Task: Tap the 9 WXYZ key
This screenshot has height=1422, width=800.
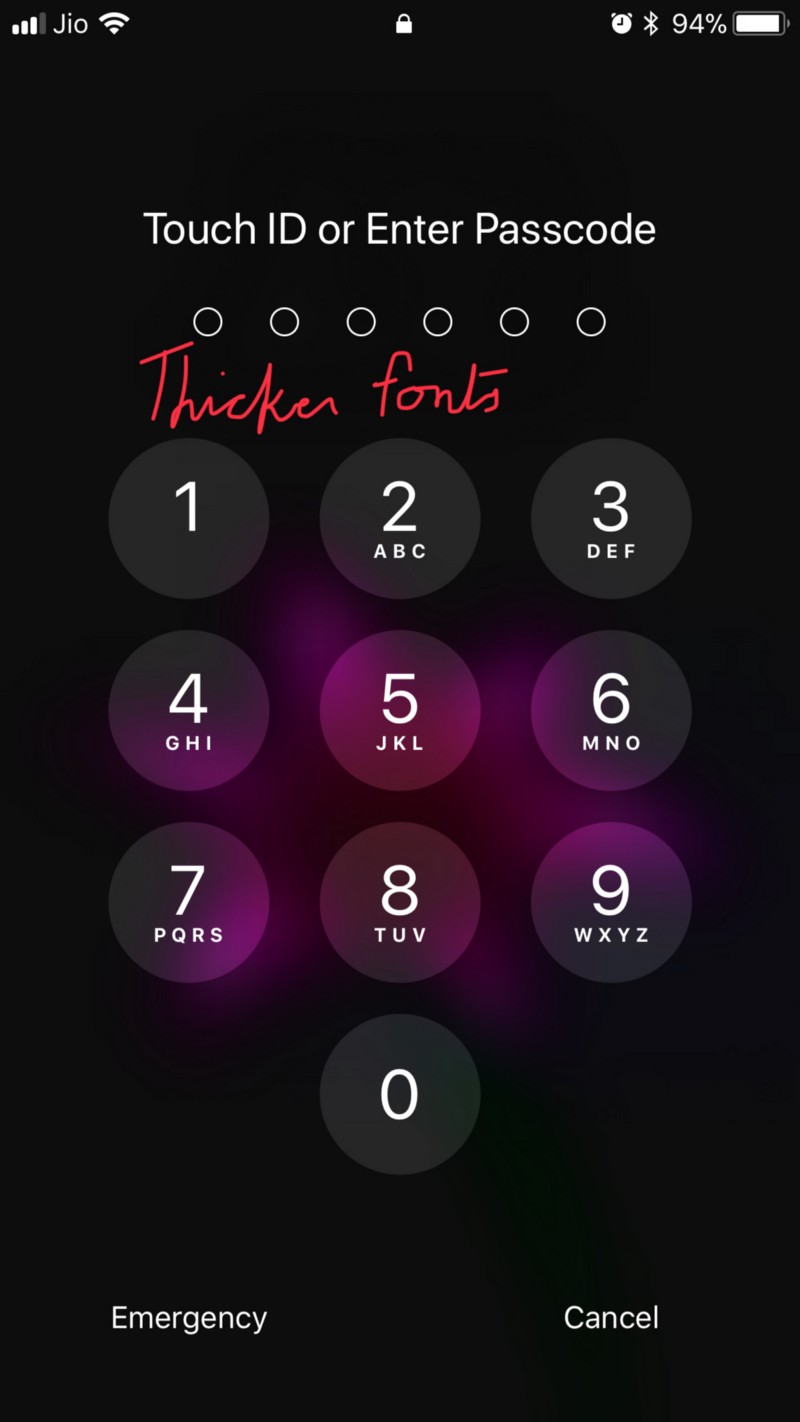Action: [x=611, y=902]
